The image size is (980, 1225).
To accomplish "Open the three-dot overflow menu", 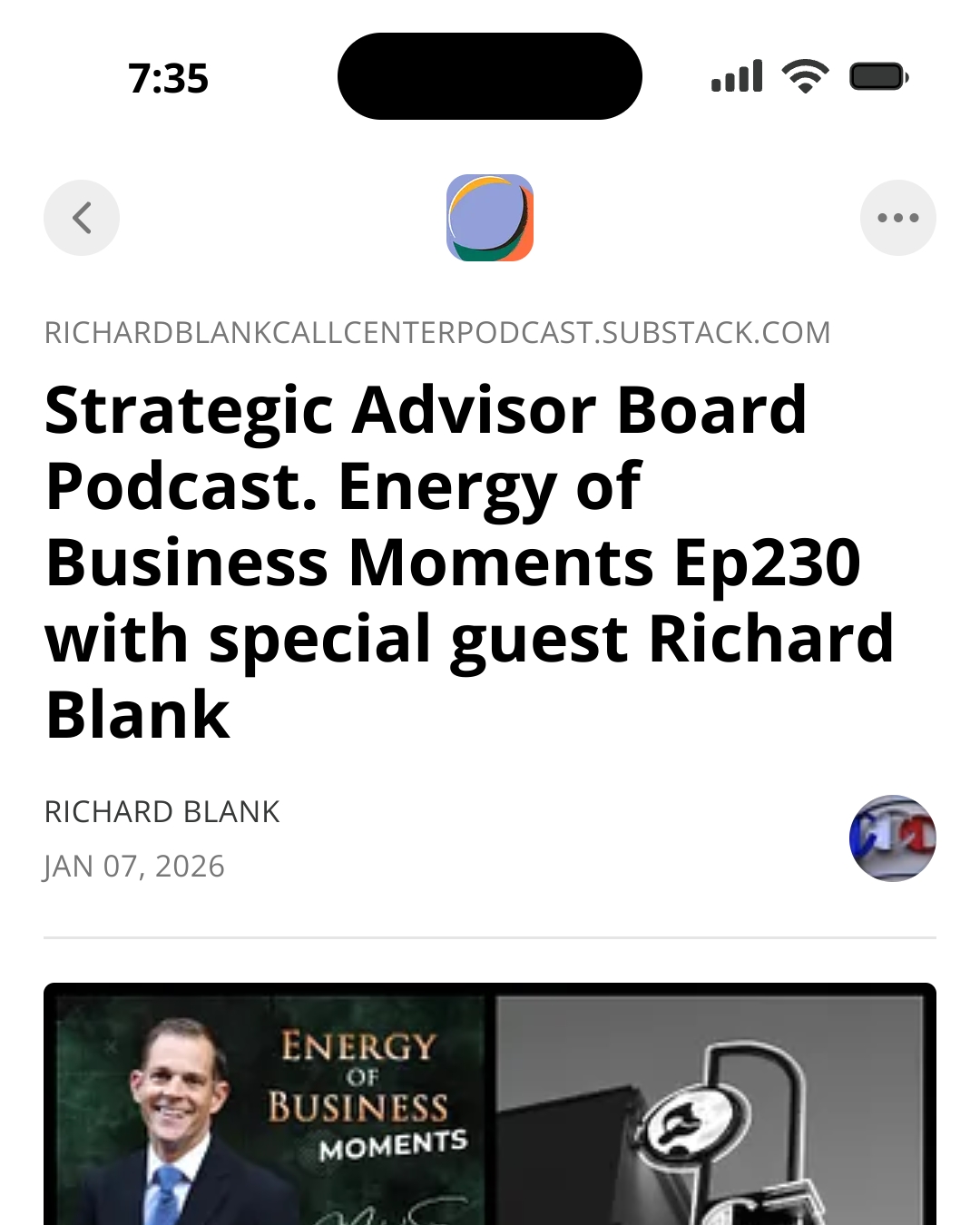I will 897,218.
